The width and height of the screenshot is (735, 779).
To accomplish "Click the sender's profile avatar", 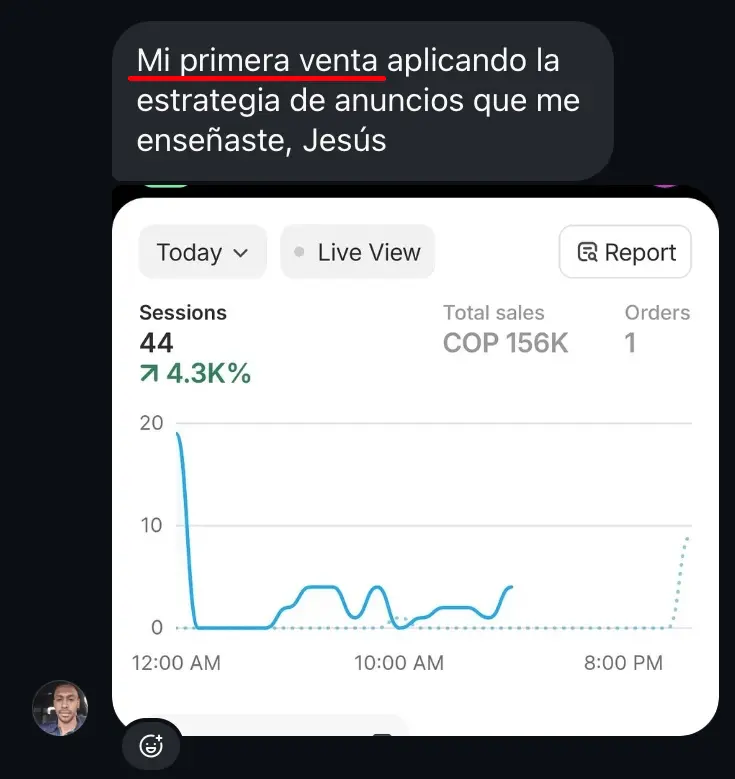I will [60, 708].
